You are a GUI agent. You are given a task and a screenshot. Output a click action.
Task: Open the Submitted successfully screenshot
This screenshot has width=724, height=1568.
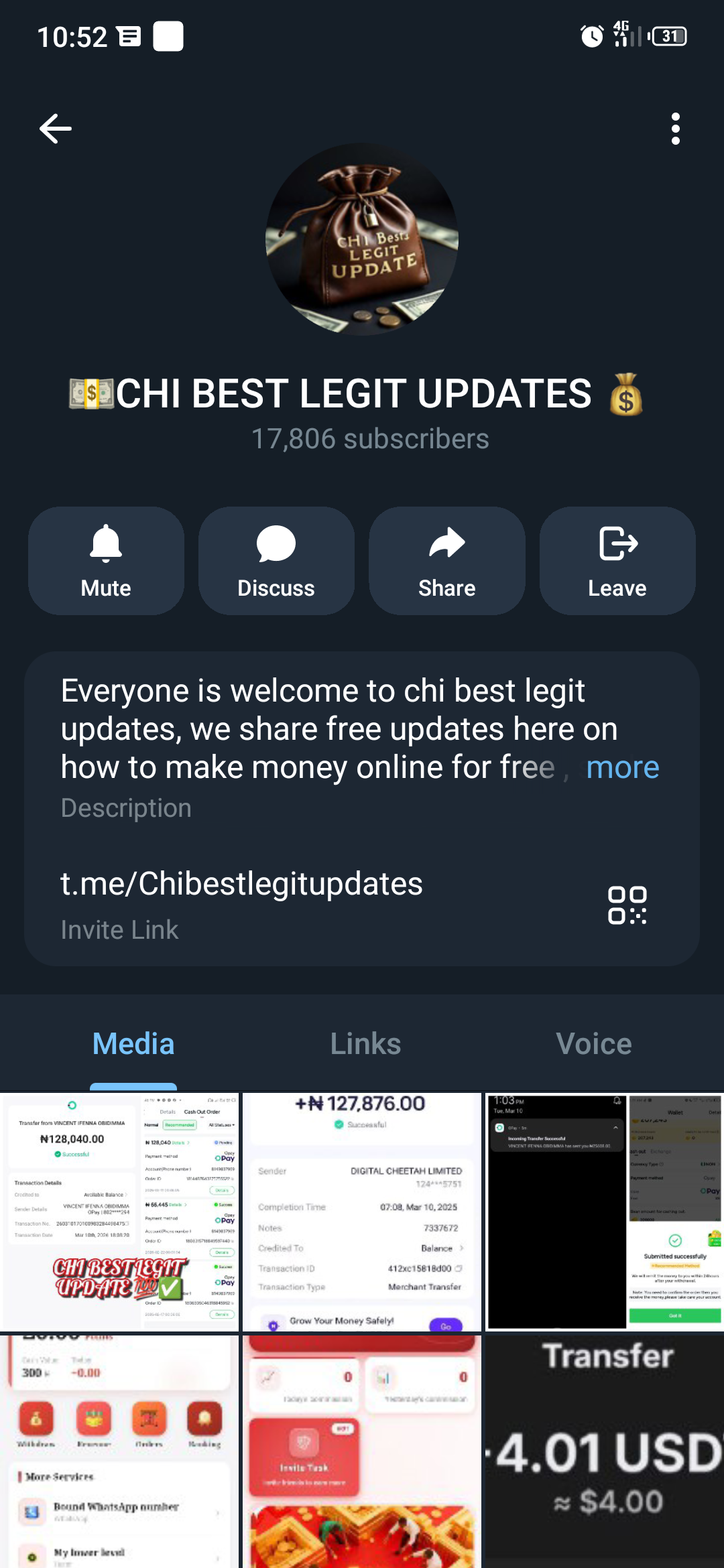[604, 1212]
